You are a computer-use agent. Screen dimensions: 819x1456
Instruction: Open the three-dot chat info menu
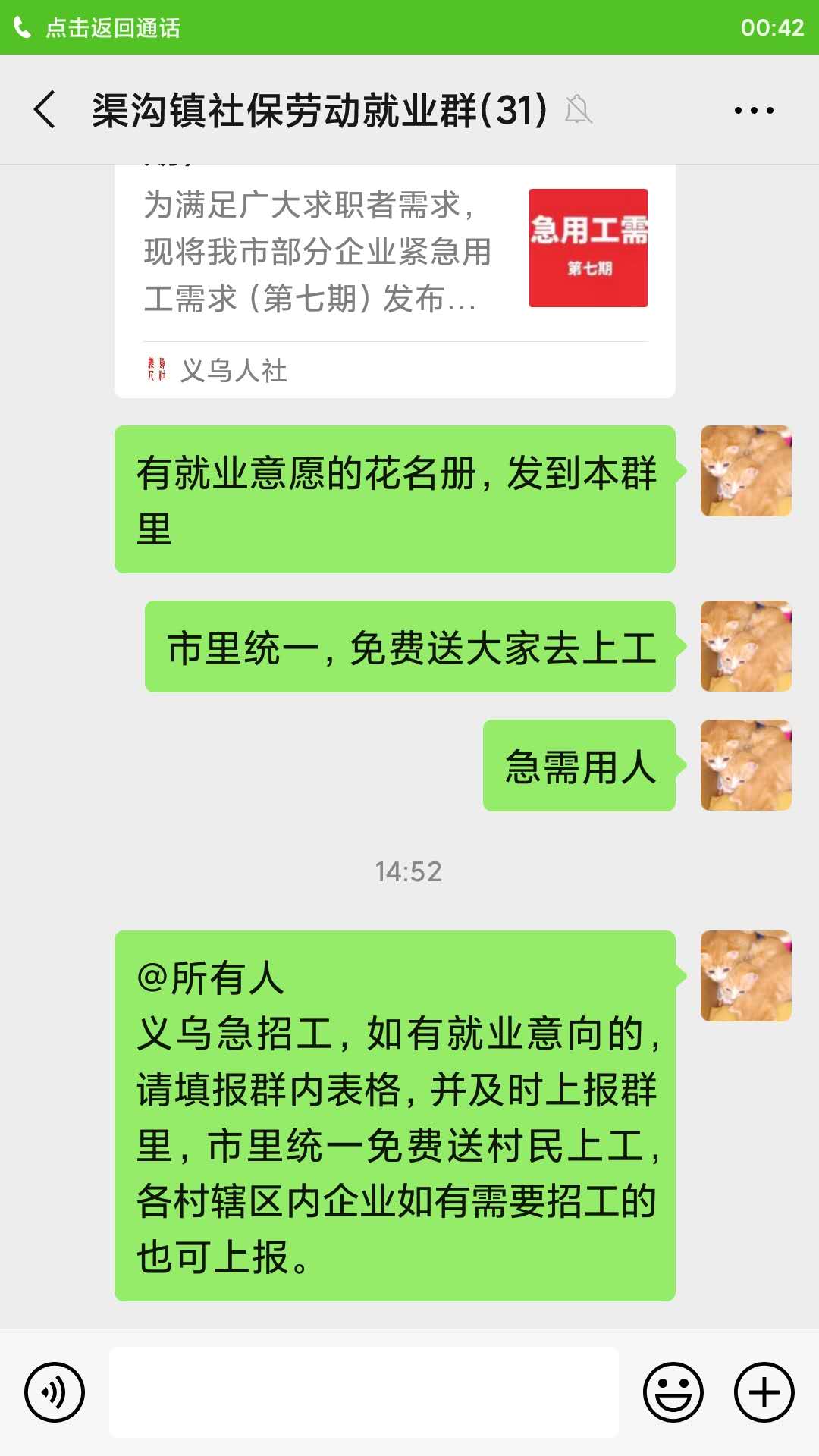754,110
